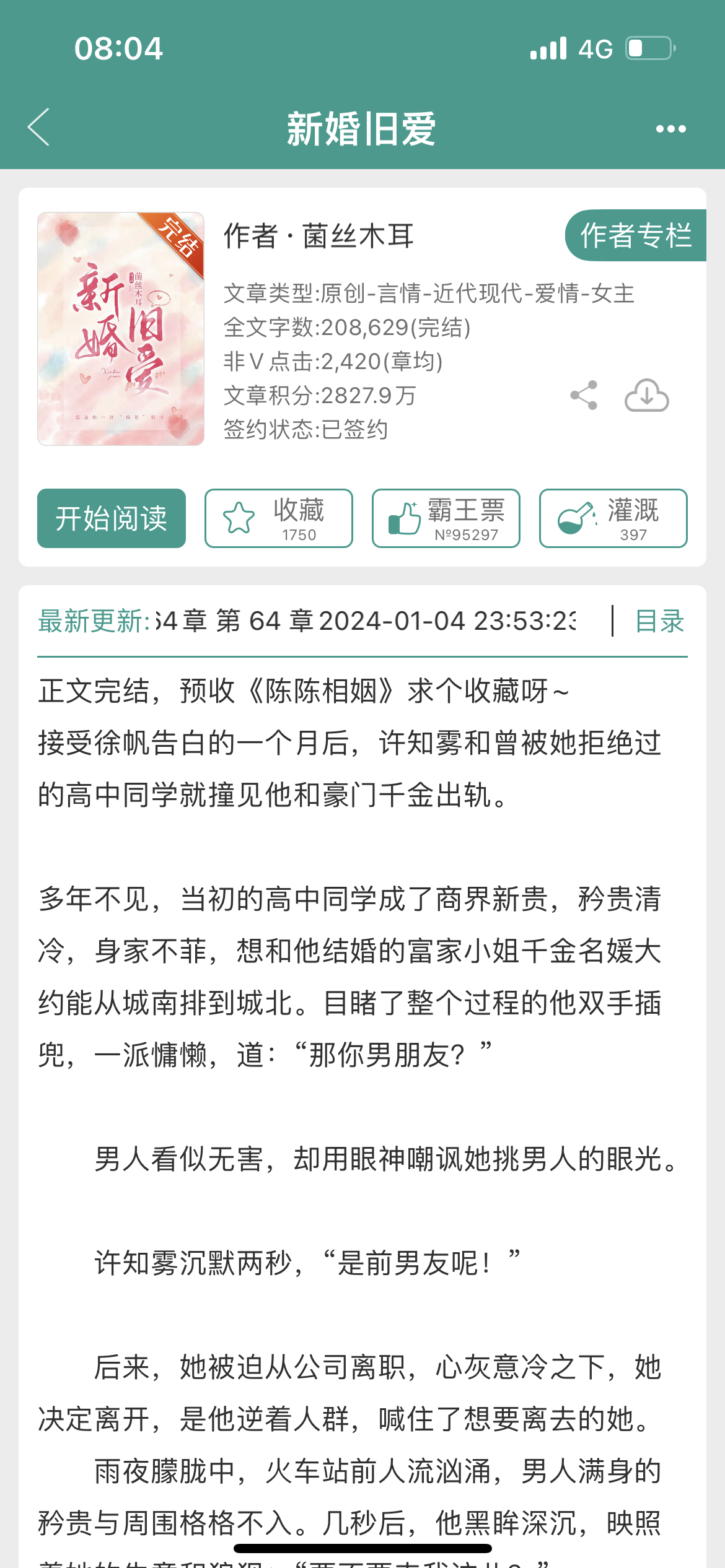Go back from the 新婚旧爱 page
The image size is (725, 1568).
click(39, 128)
